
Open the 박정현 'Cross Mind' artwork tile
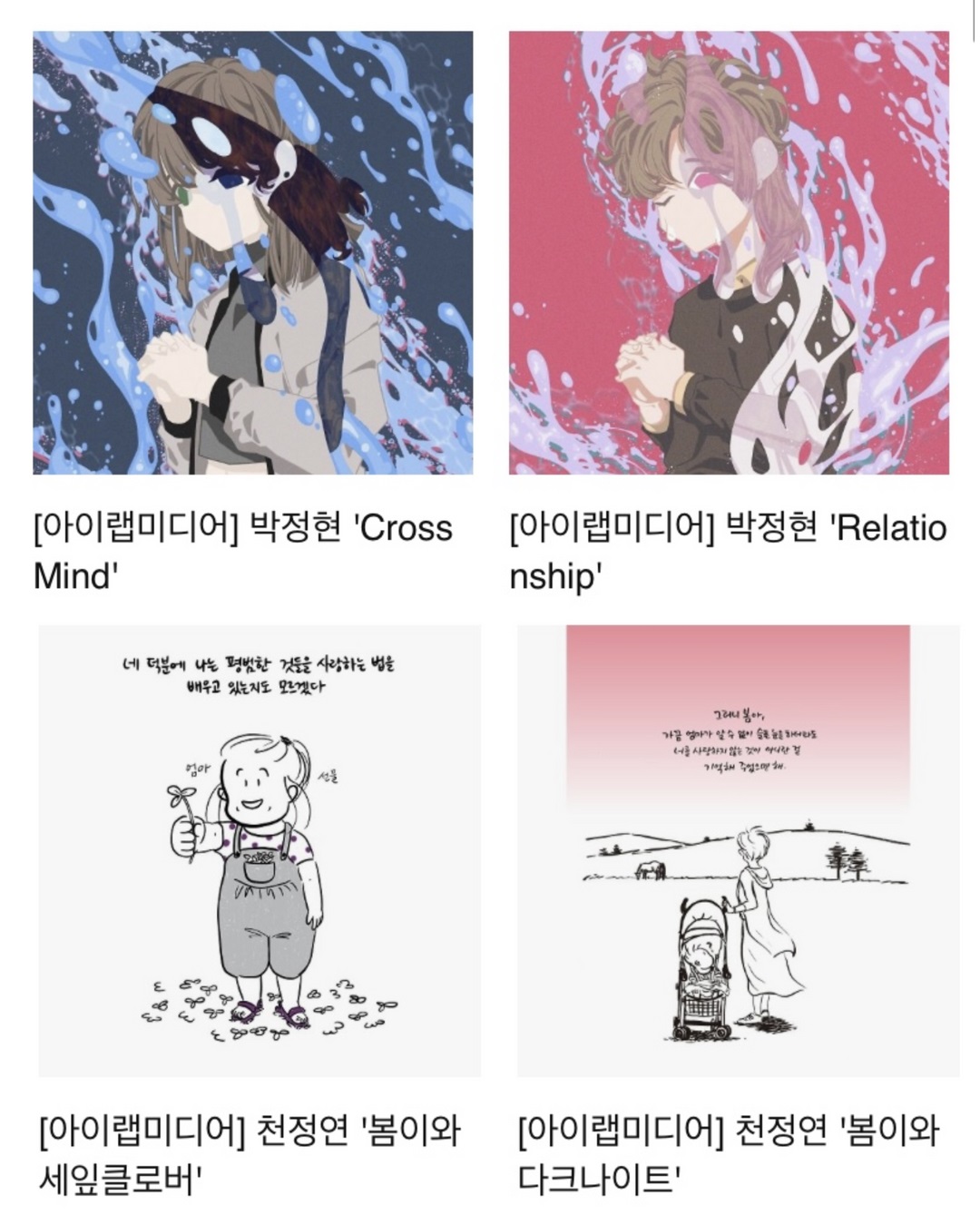(252, 253)
